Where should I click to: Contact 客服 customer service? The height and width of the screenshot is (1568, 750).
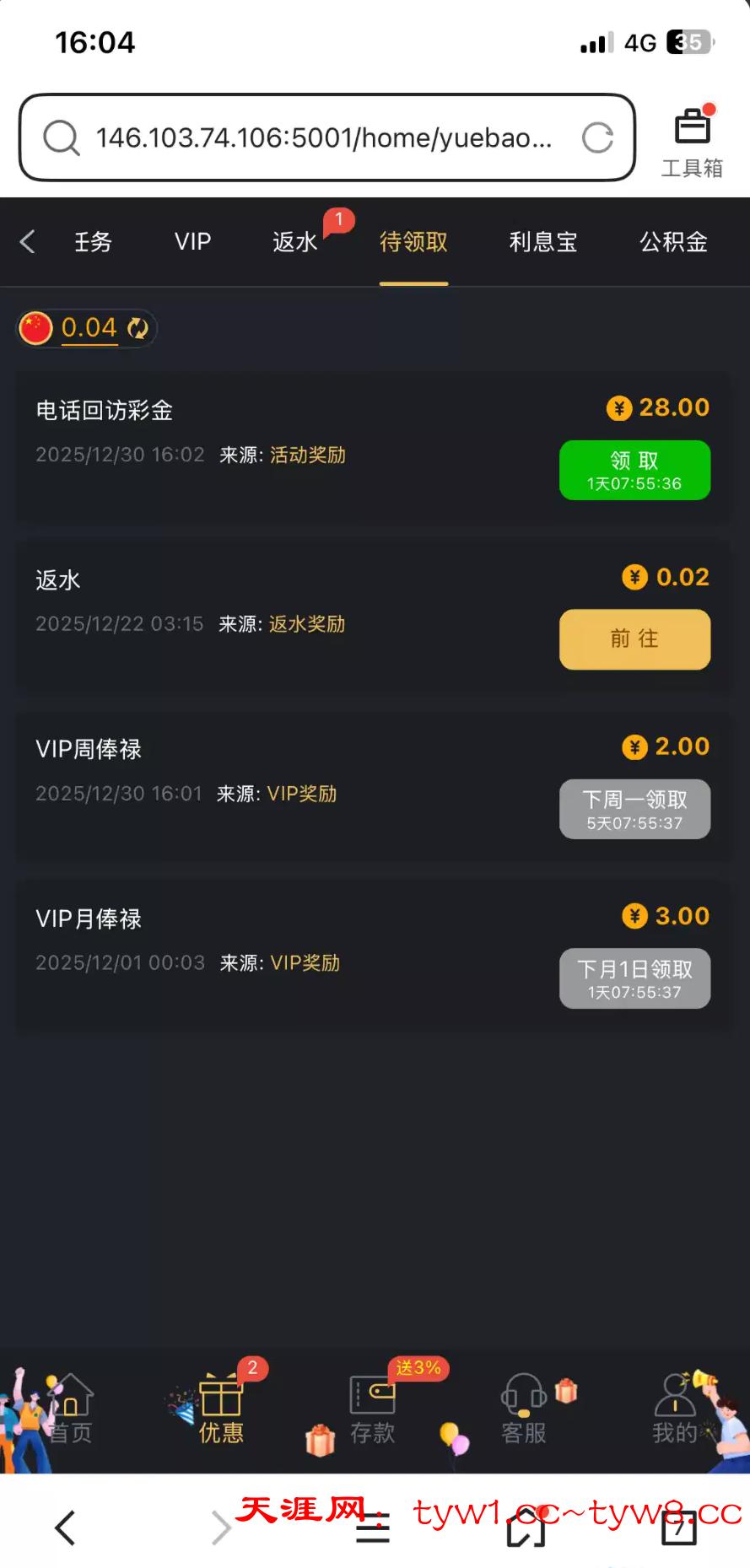pyautogui.click(x=523, y=1410)
